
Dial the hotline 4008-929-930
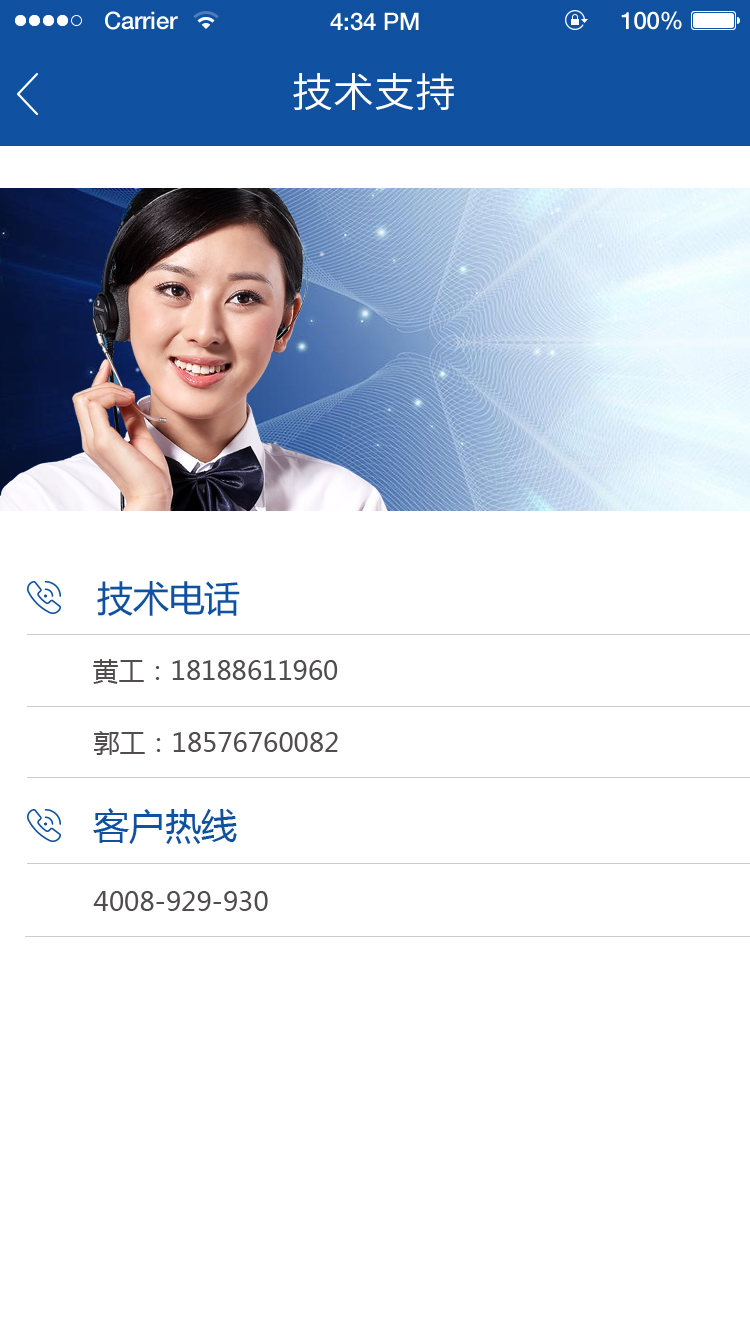(181, 901)
